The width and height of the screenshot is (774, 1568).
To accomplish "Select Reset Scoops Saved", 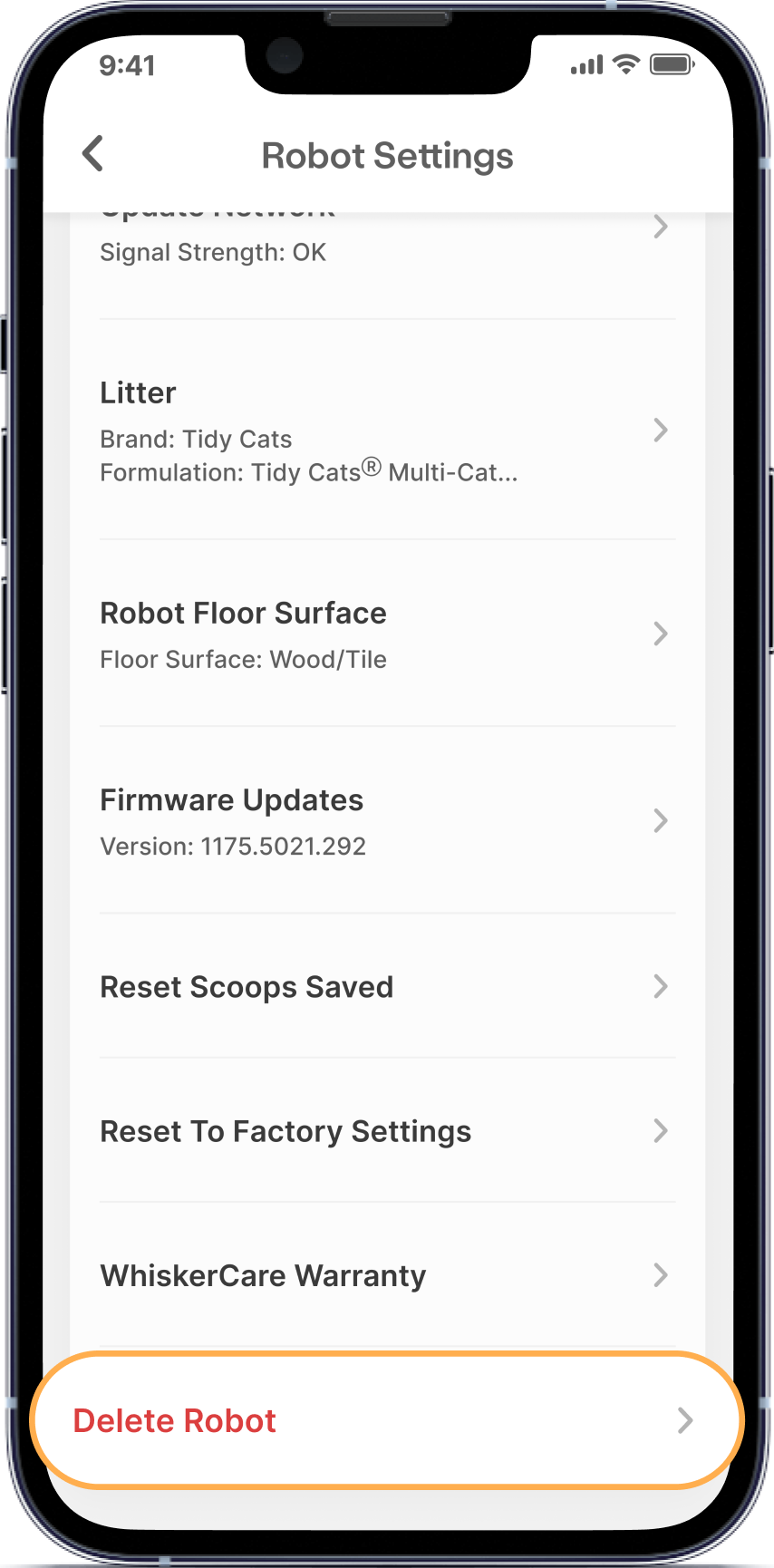I will click(387, 986).
